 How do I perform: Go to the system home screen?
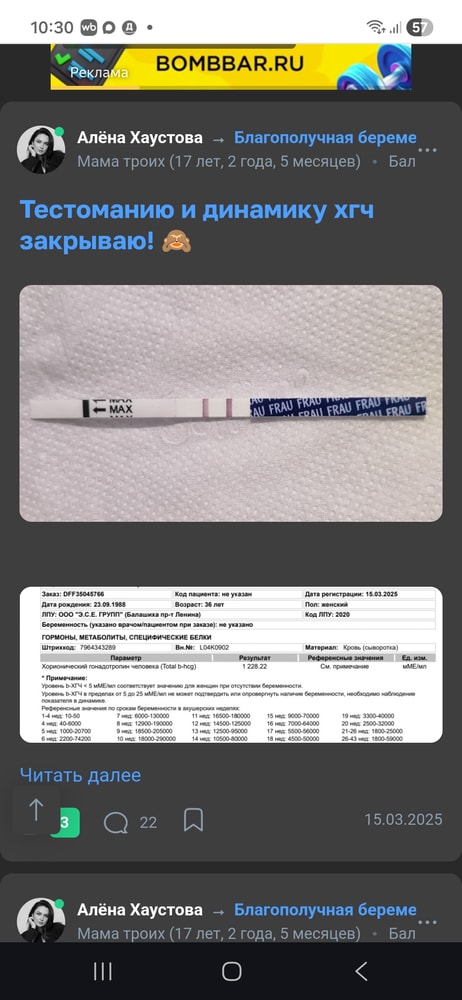click(x=231, y=971)
